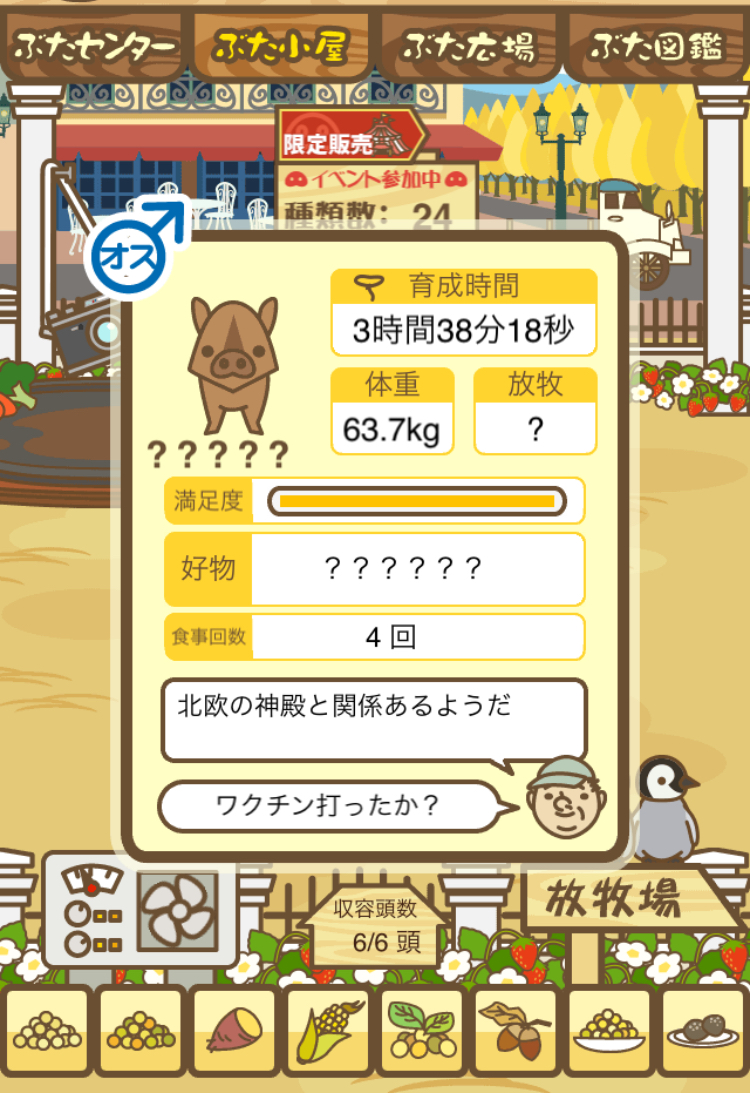Pick the leafy beans feed
This screenshot has height=1093, width=750.
pos(420,1030)
